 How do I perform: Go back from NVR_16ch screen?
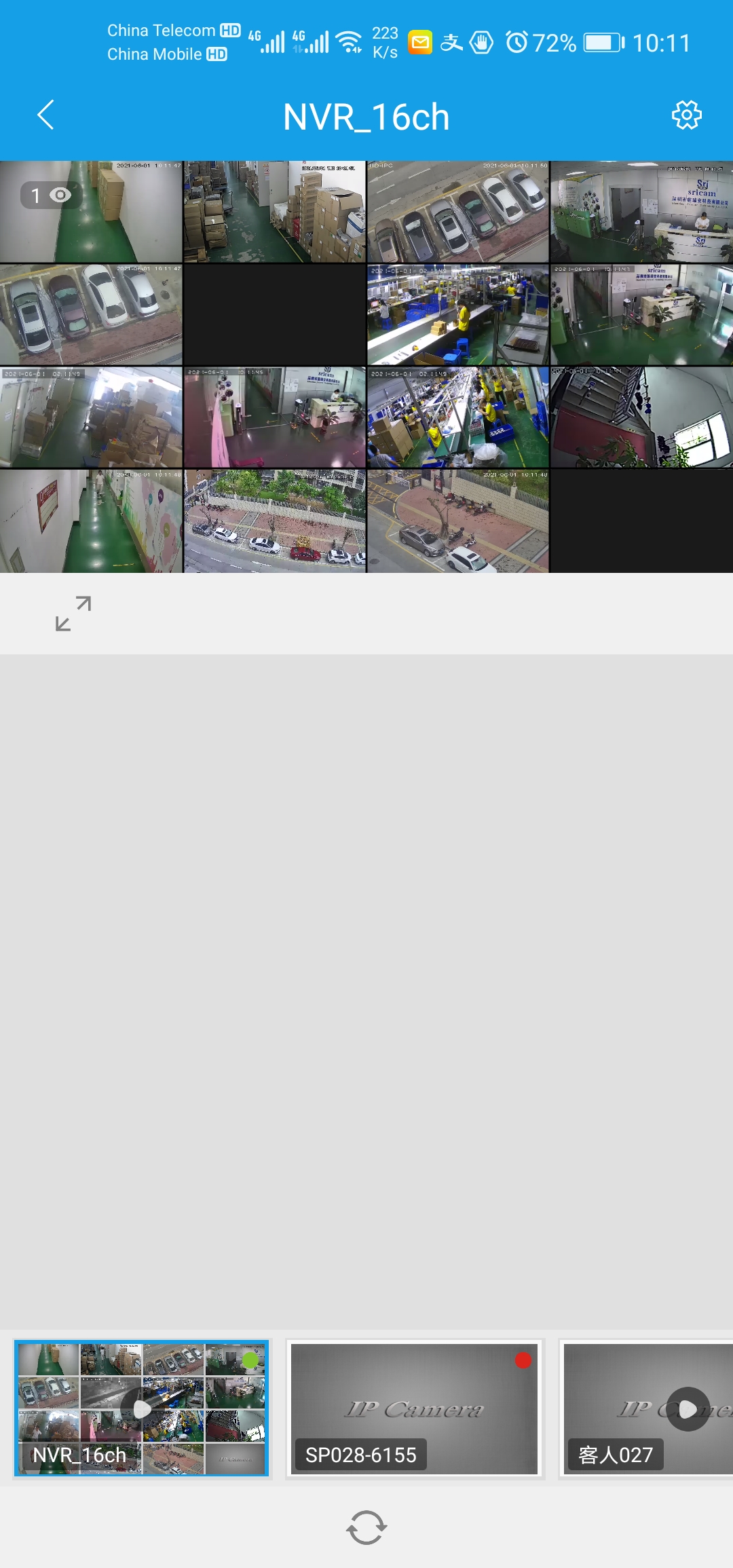45,115
